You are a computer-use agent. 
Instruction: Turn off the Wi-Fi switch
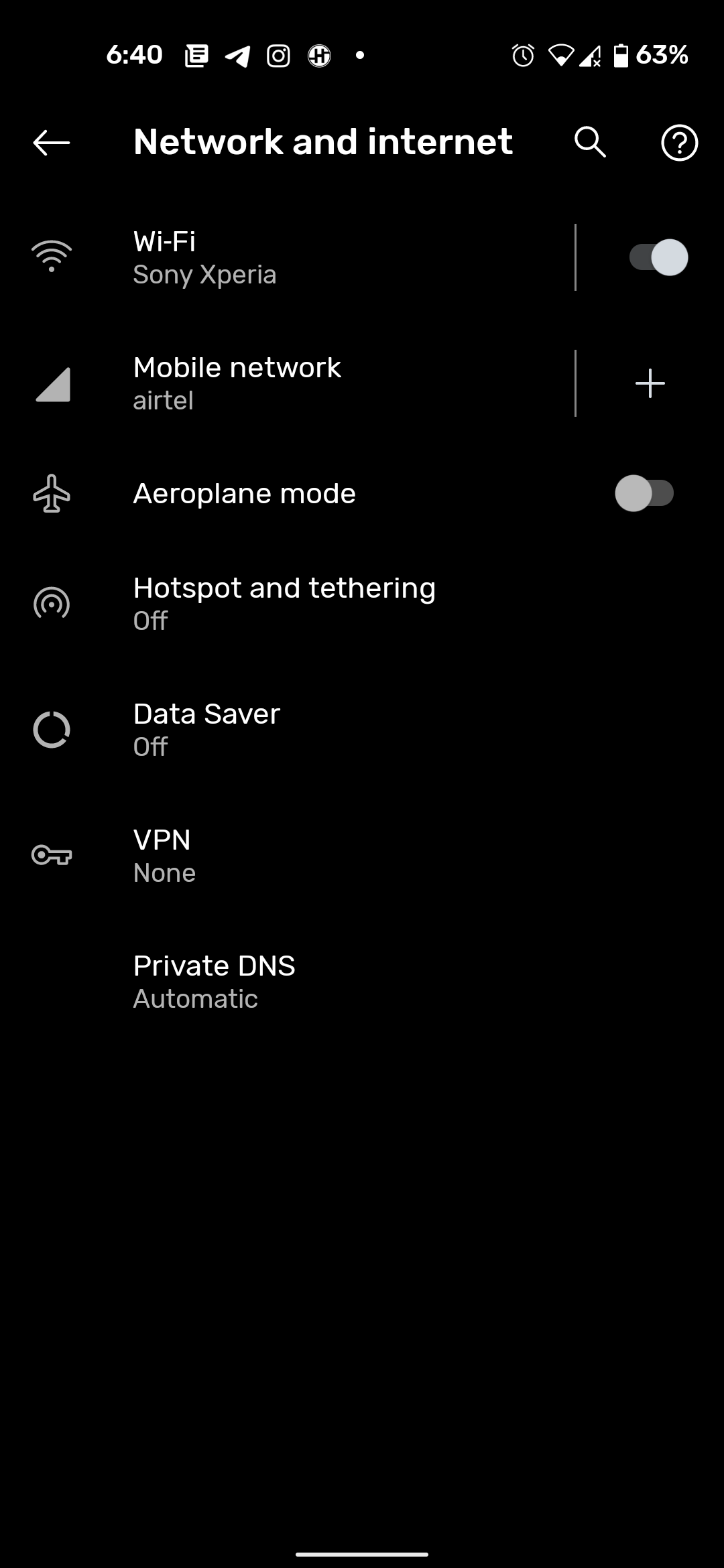point(658,258)
